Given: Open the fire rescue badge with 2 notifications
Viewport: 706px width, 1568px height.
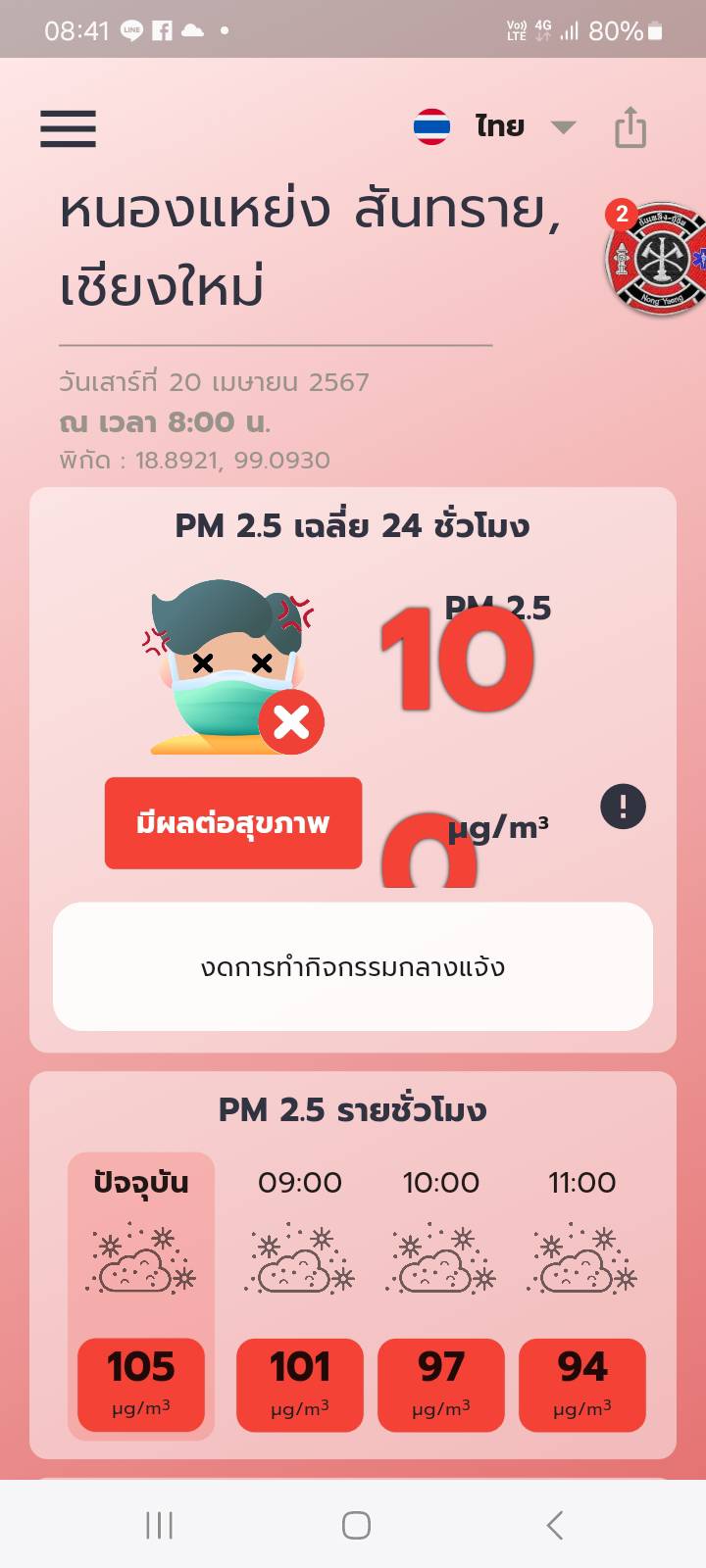Looking at the screenshot, I should point(655,258).
